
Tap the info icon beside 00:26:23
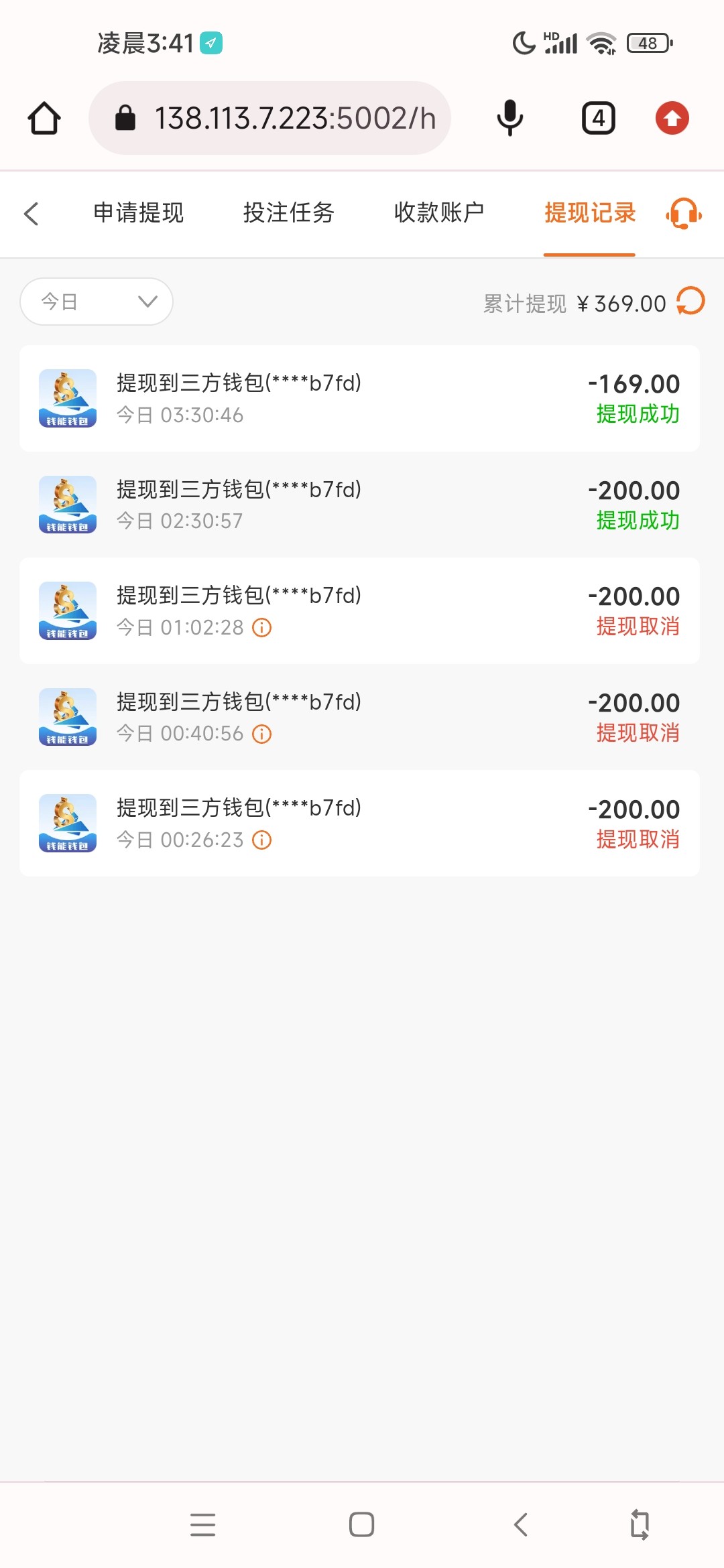261,840
